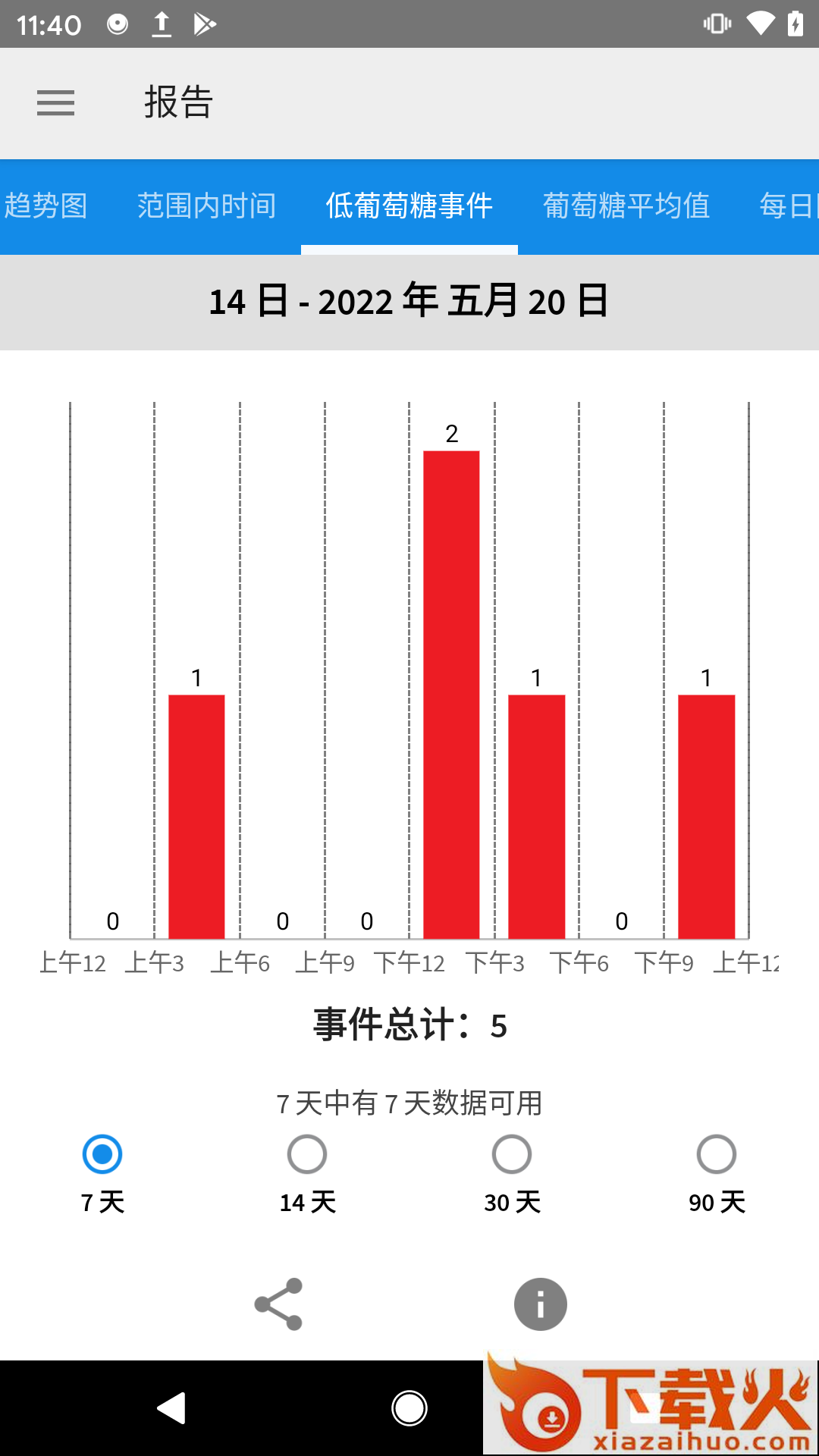Viewport: 819px width, 1456px height.
Task: Open the hamburger navigation drawer
Action: click(55, 102)
